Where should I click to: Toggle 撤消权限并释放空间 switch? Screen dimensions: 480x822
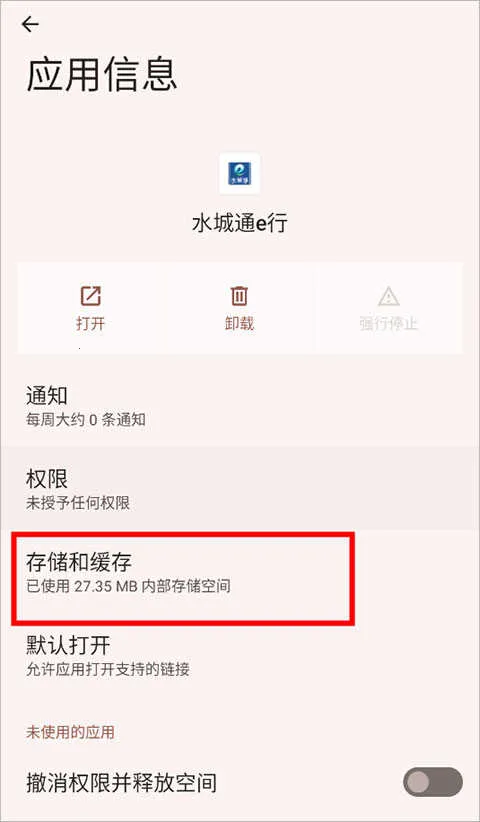pos(432,782)
